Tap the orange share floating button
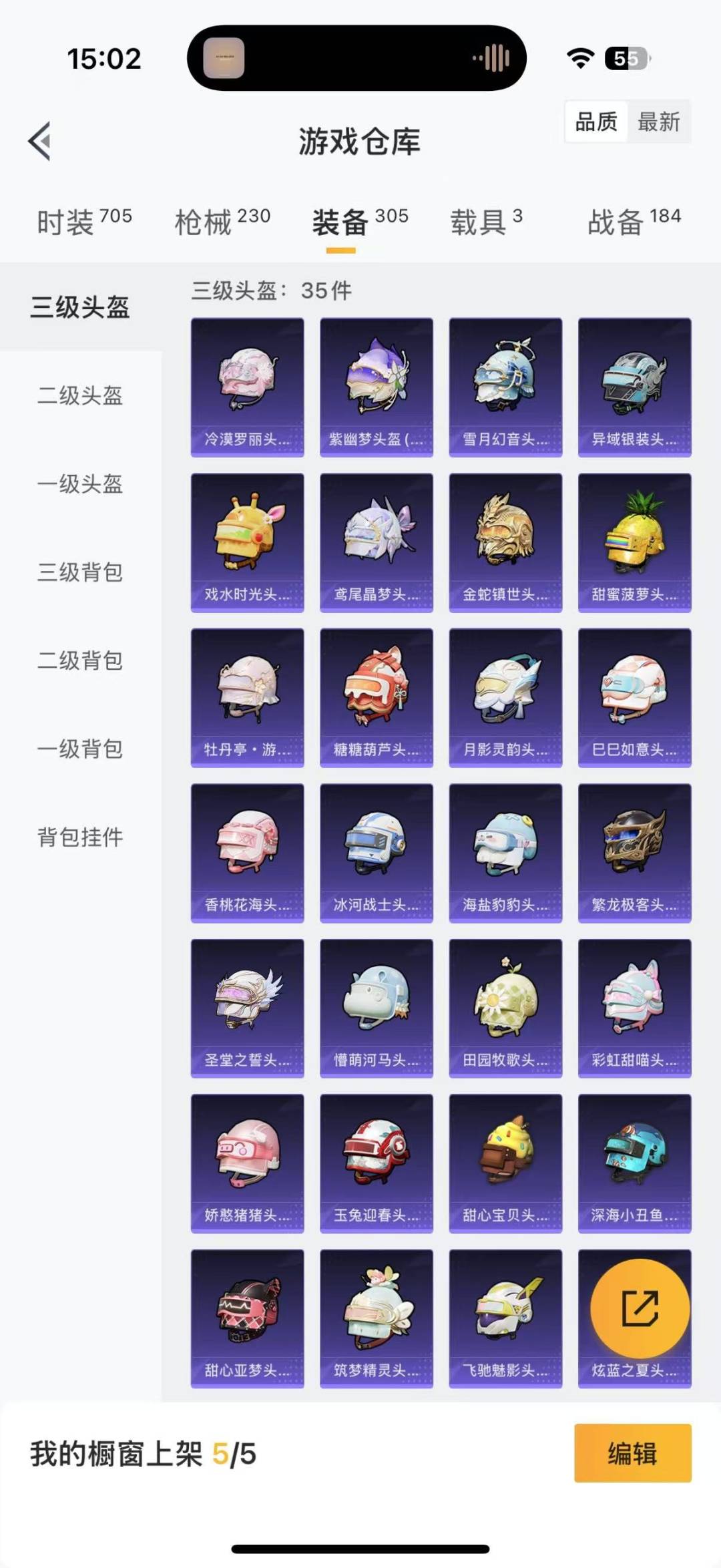 640,1308
